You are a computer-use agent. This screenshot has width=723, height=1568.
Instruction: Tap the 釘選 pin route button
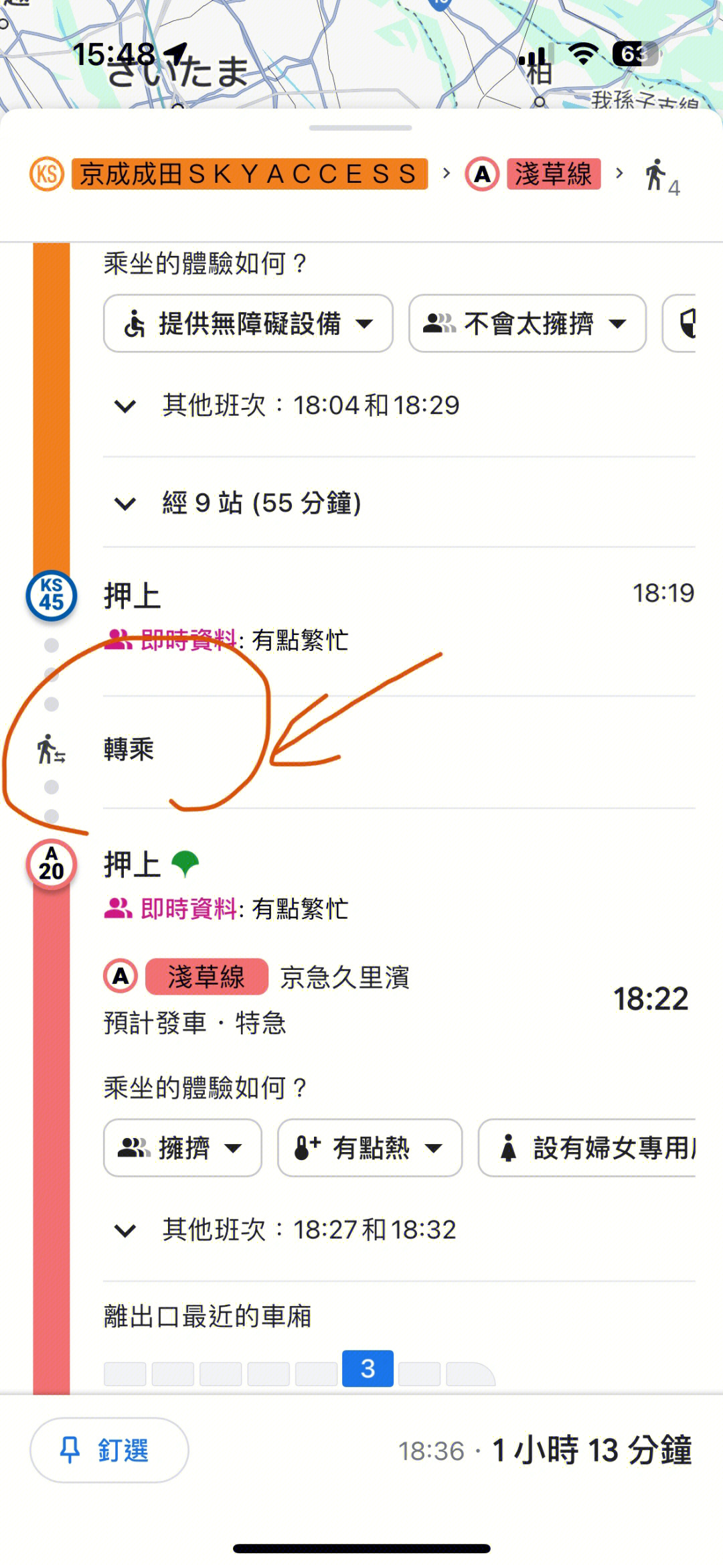tap(109, 1450)
